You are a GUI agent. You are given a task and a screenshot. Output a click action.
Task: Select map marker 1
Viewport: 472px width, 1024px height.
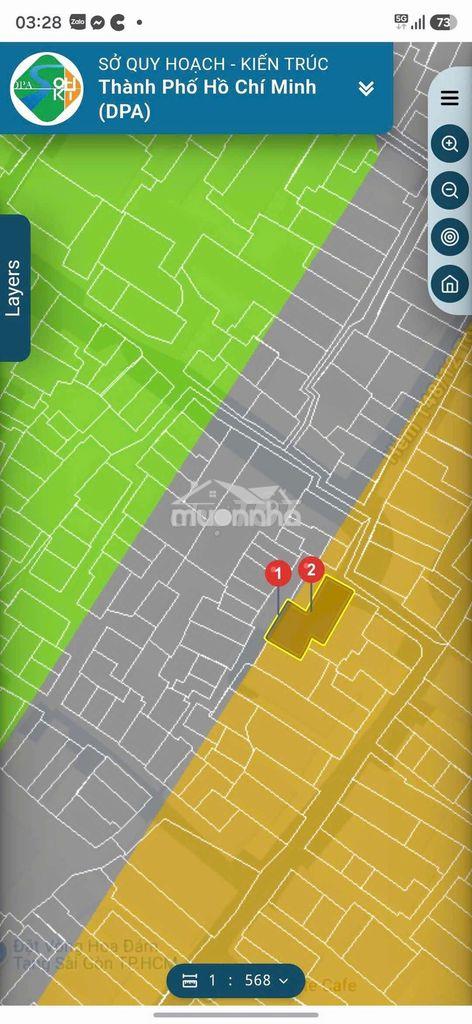pos(278,574)
